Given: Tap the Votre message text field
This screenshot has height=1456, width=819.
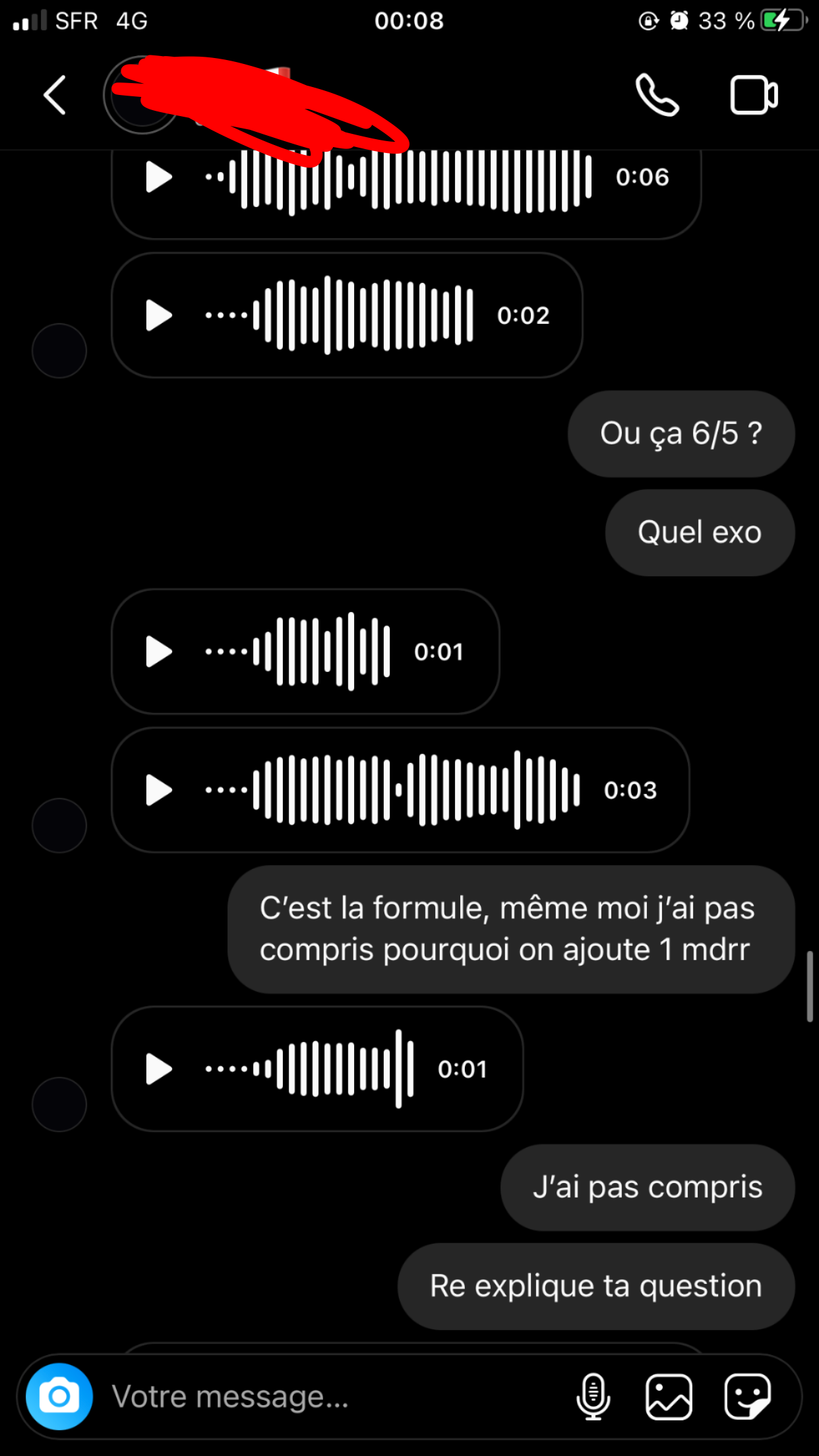Looking at the screenshot, I should click(x=330, y=1396).
